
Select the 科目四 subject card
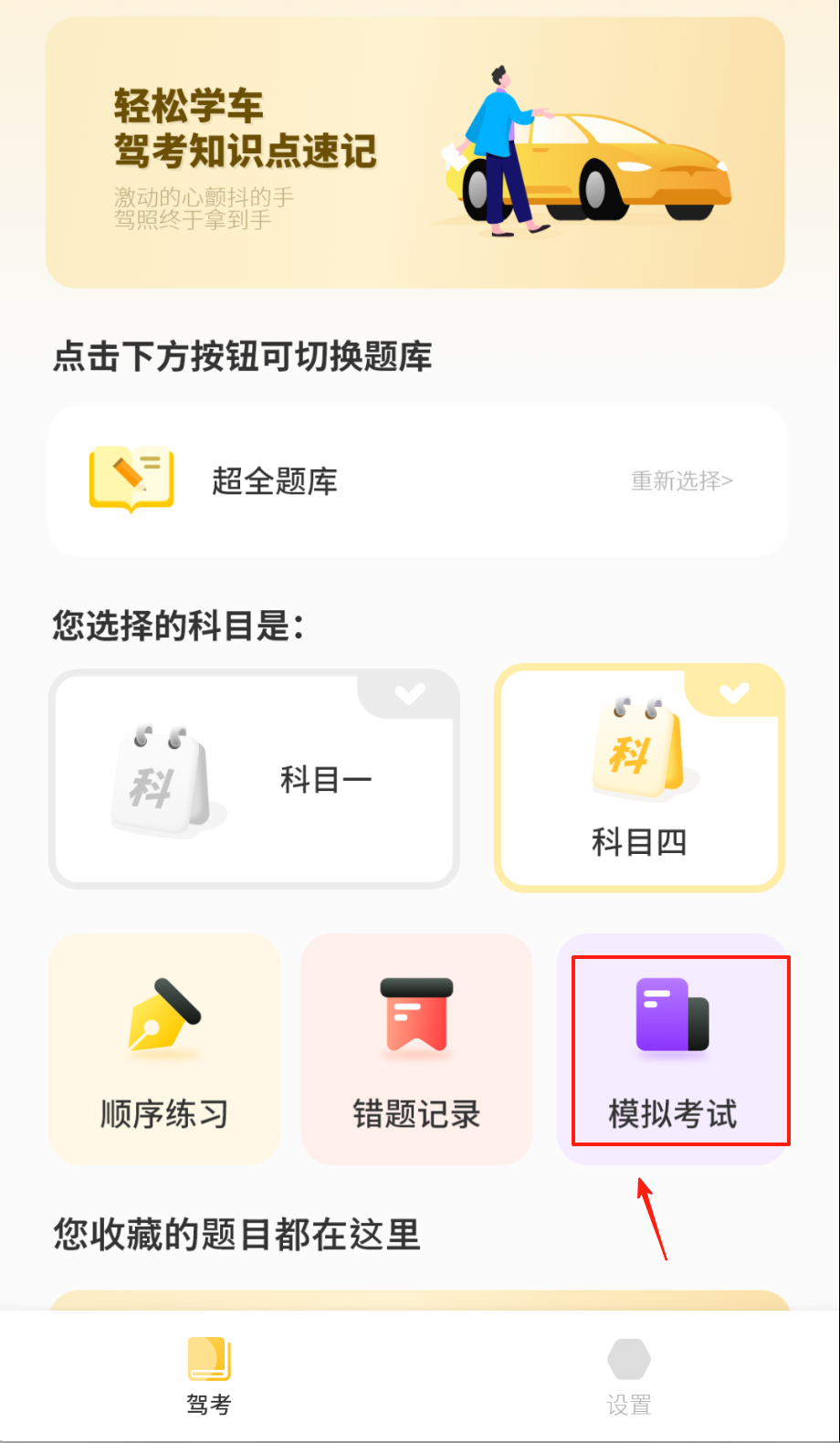(639, 777)
